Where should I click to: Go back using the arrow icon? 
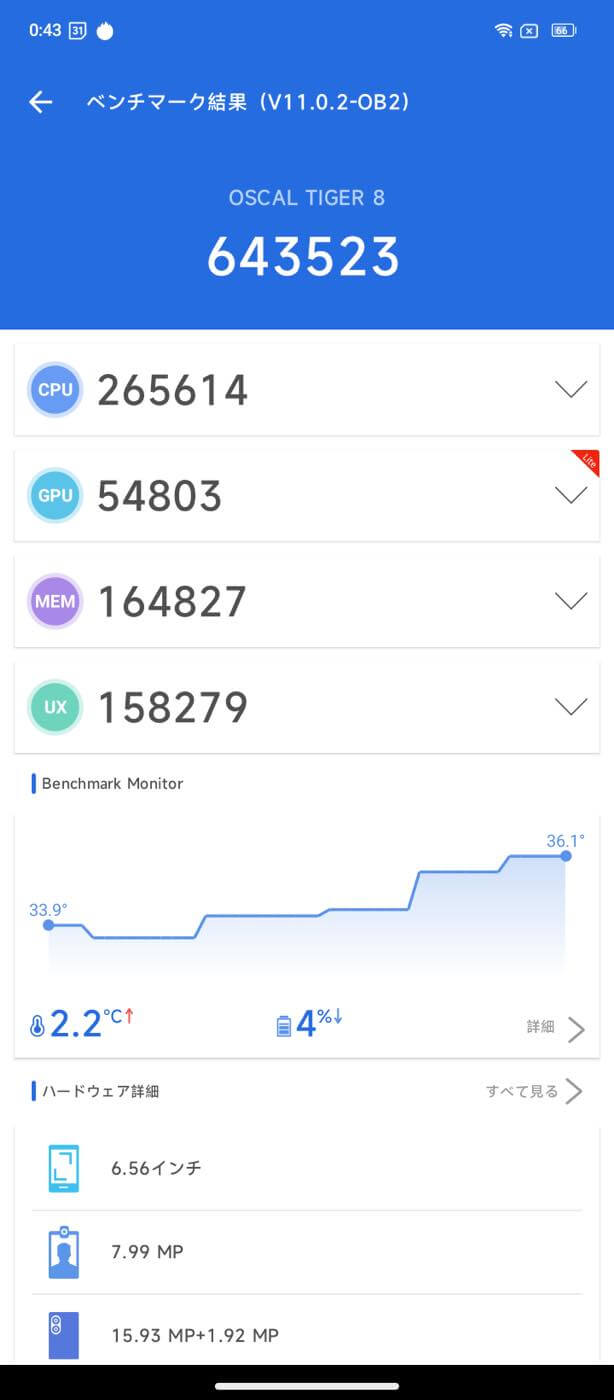click(40, 102)
